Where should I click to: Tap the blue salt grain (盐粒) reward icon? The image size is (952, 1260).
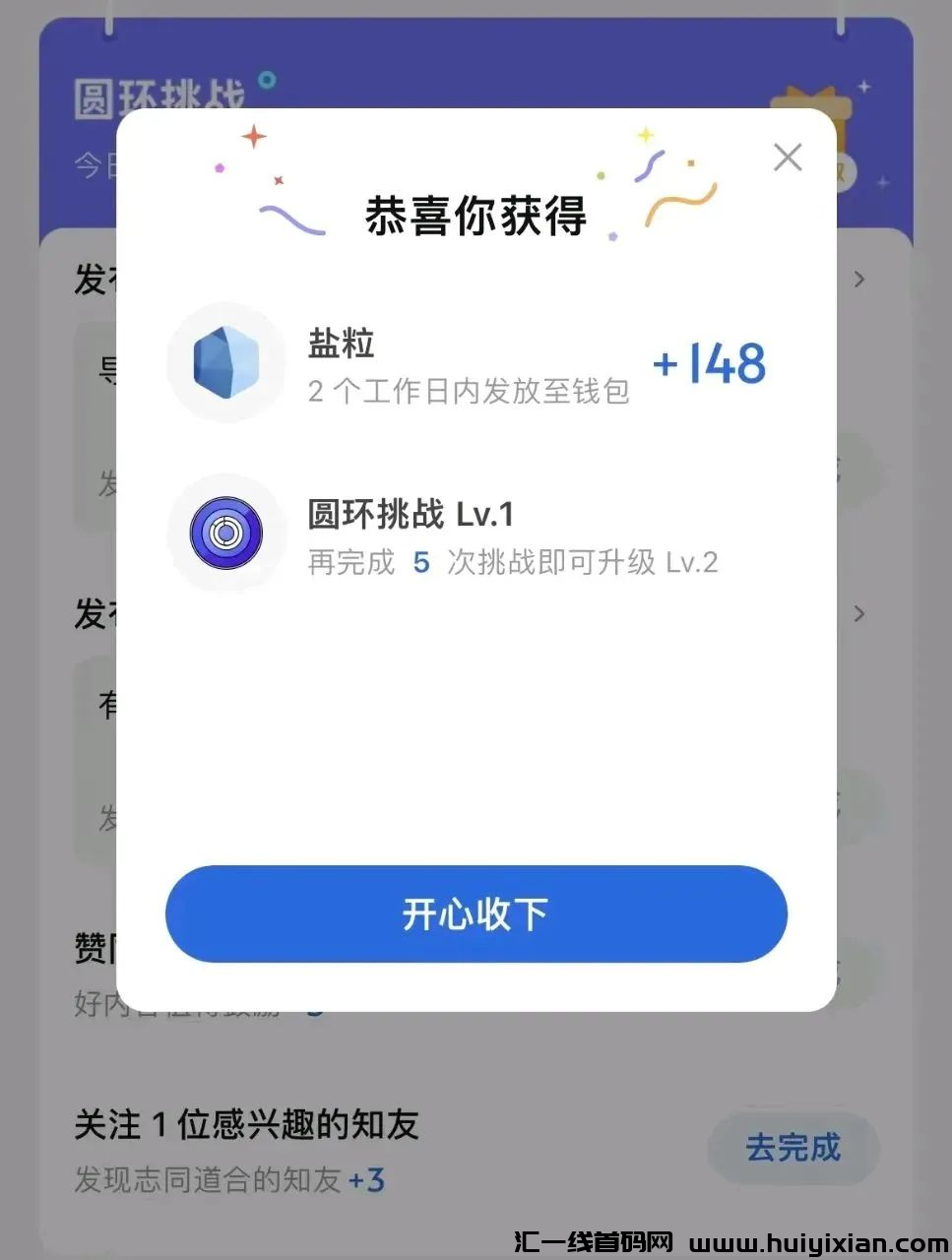226,362
